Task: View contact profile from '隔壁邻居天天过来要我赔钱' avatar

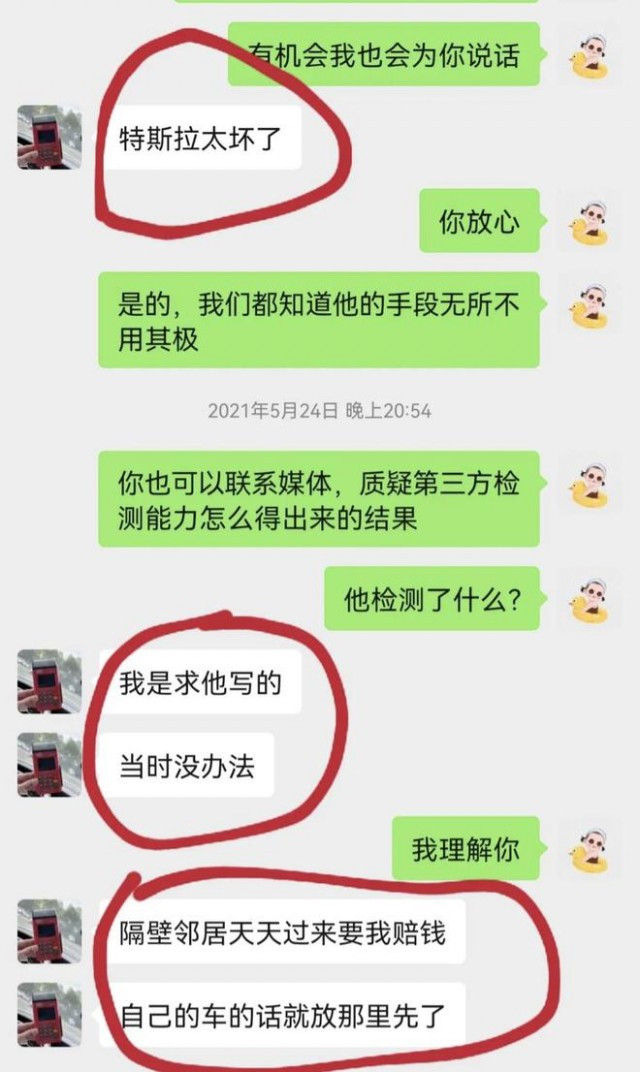Action: [49, 931]
